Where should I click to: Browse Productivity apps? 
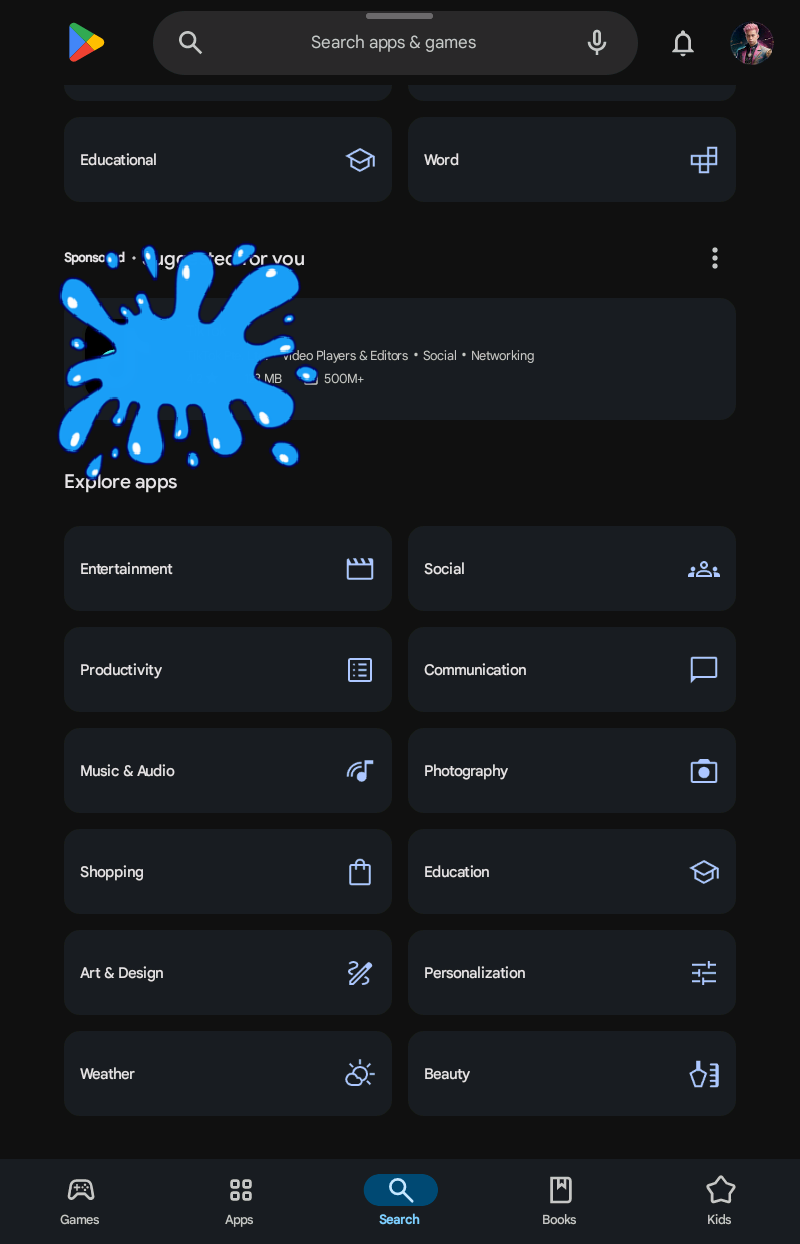pos(228,670)
